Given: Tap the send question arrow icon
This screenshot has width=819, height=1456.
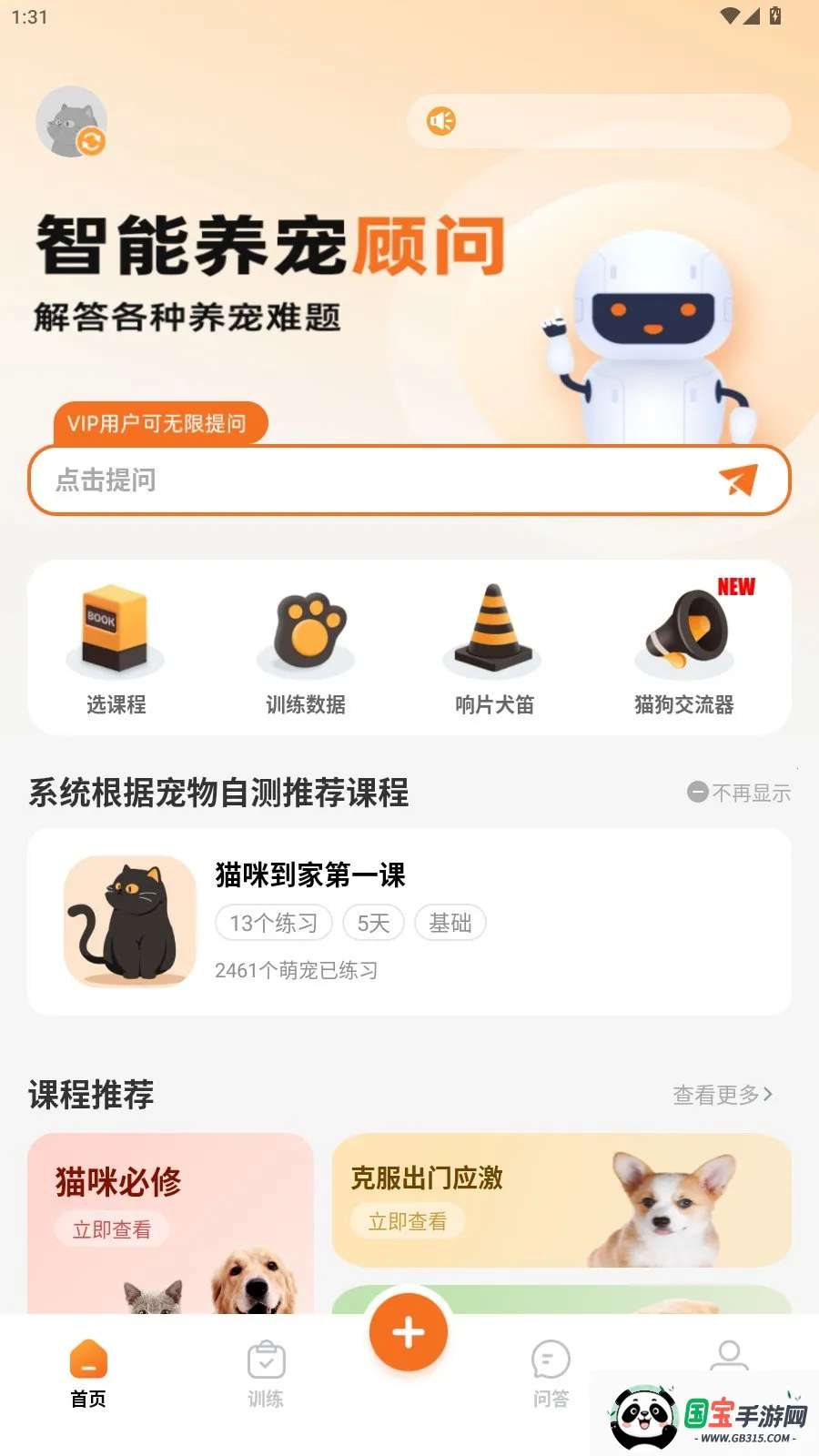Looking at the screenshot, I should point(739,480).
